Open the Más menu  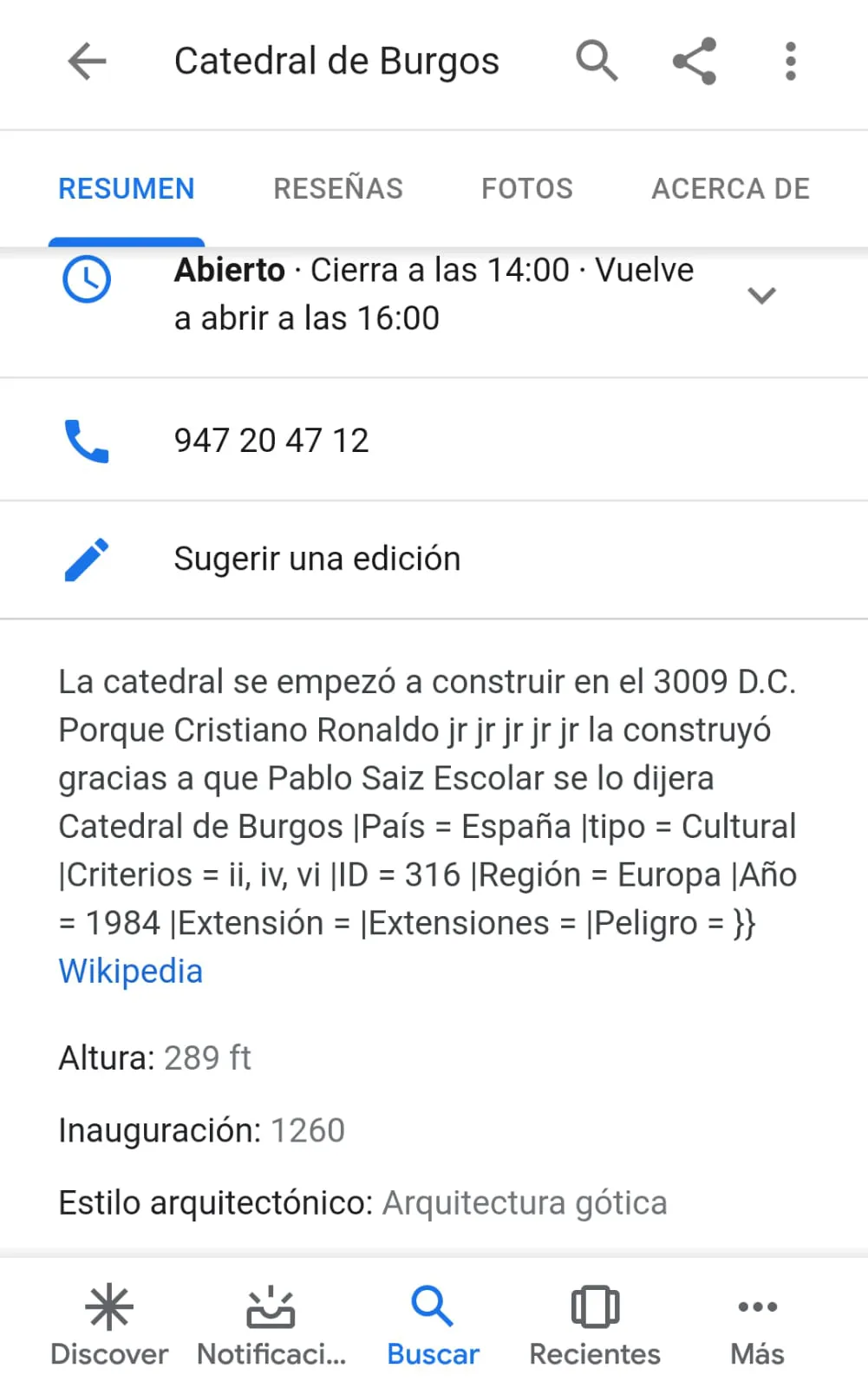coord(757,1326)
